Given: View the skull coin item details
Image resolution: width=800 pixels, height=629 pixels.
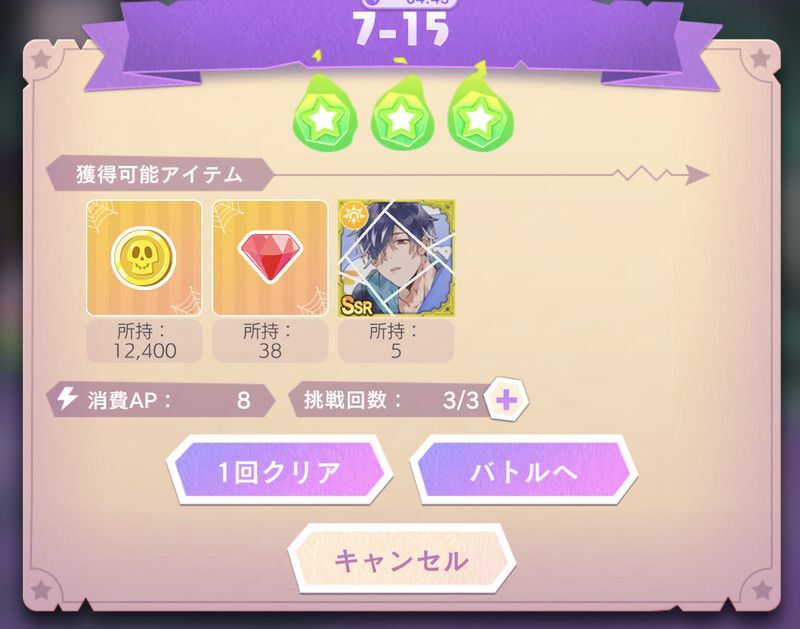Looking at the screenshot, I should coord(144,258).
